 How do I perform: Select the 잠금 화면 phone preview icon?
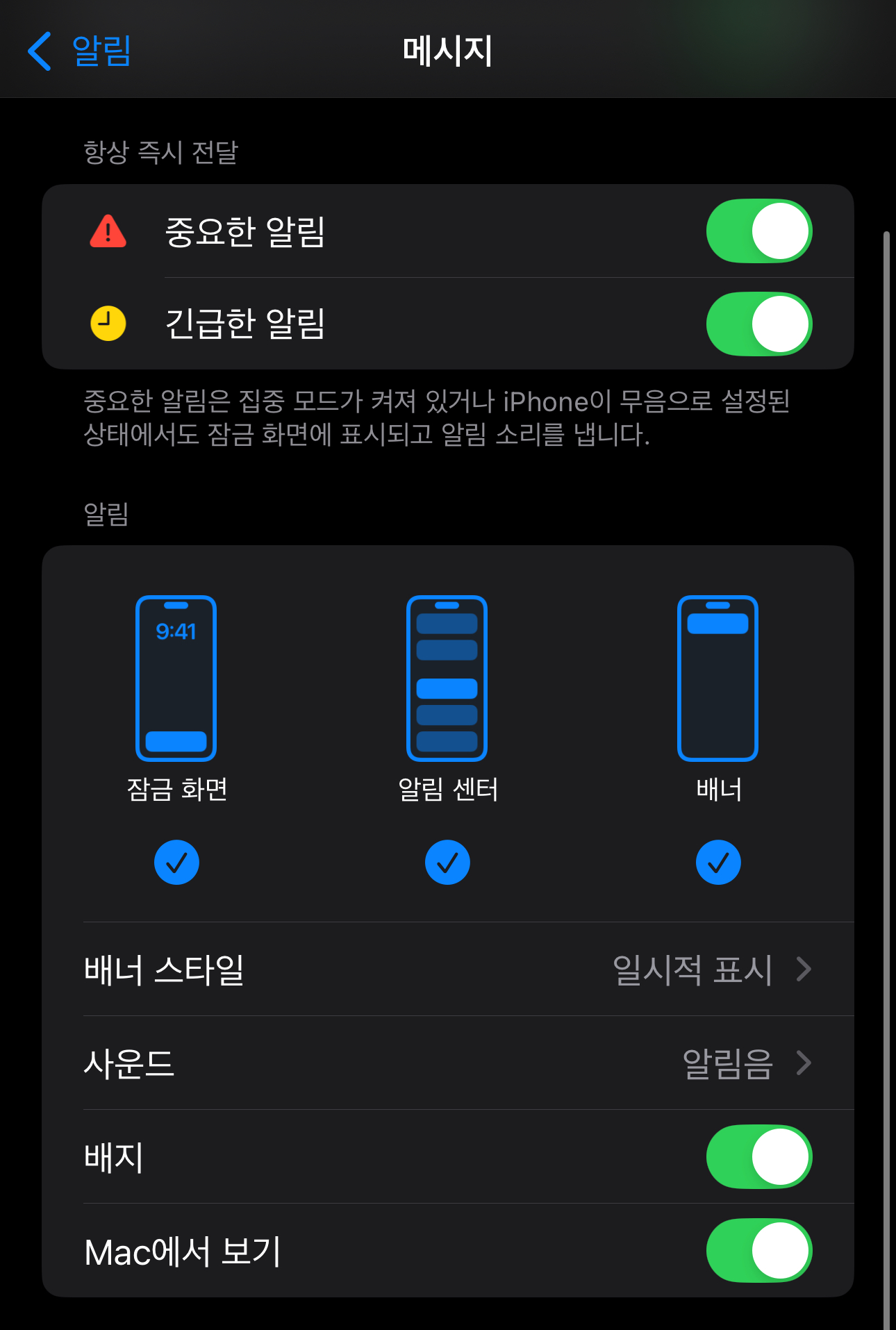177,677
